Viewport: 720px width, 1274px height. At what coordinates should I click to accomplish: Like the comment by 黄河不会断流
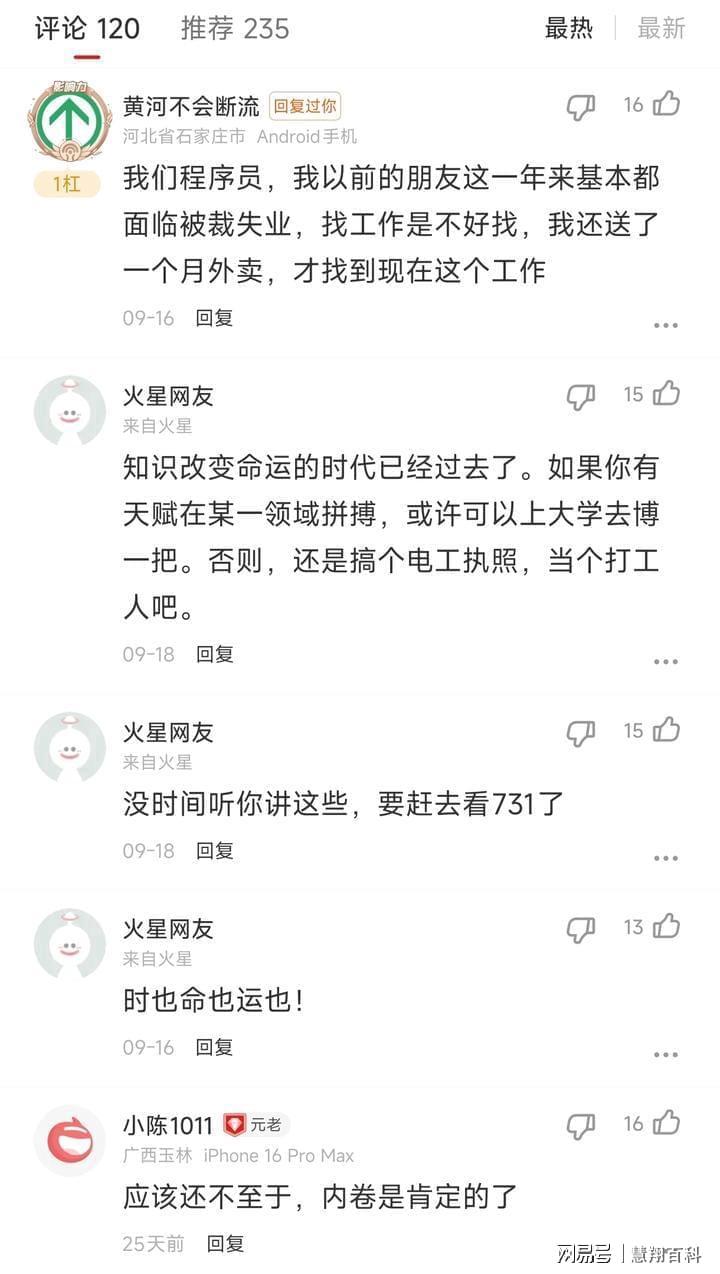click(667, 104)
